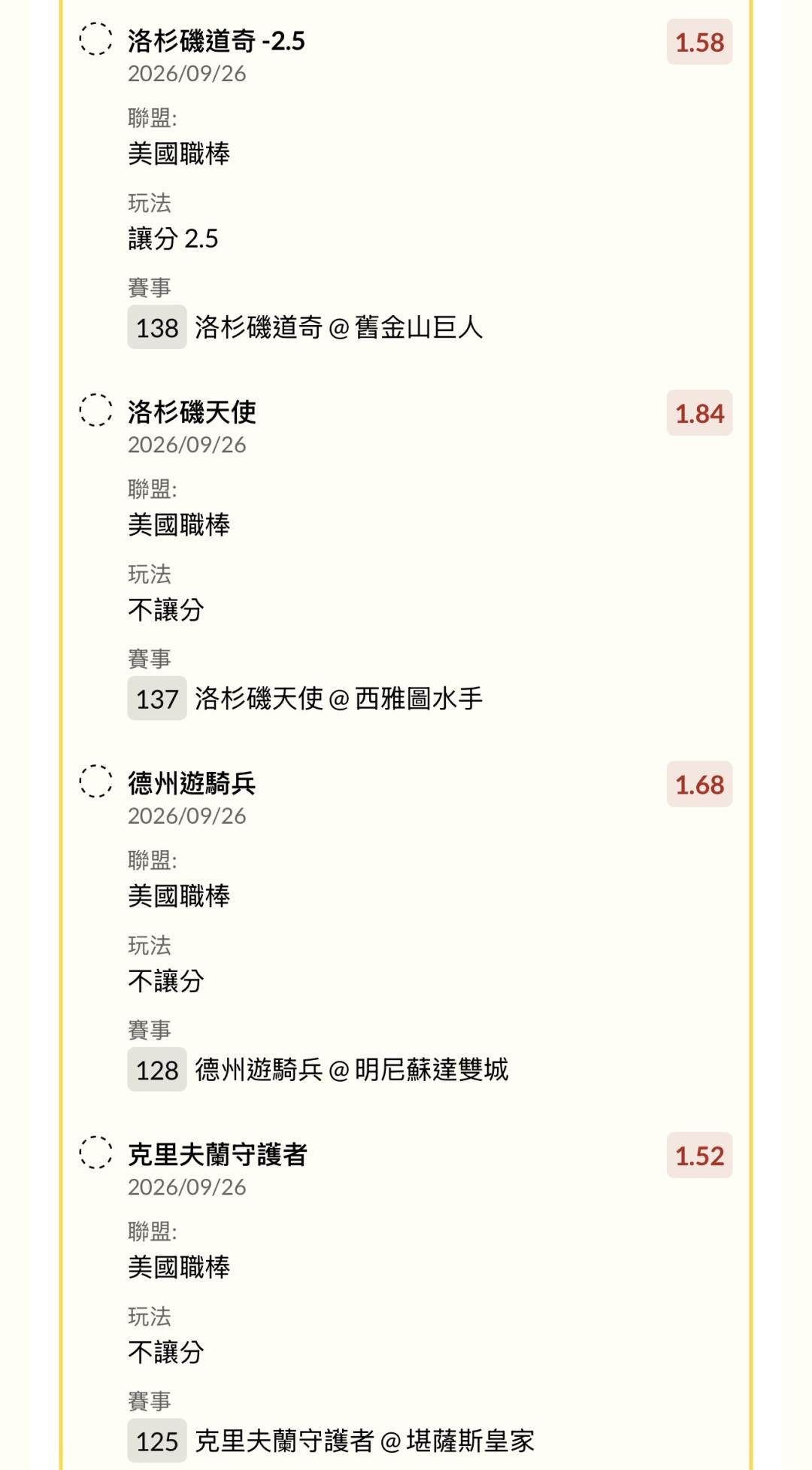The height and width of the screenshot is (1470, 812).
Task: Select the 洛杉磯道奇 -2.5 pick circle
Action: click(x=96, y=39)
